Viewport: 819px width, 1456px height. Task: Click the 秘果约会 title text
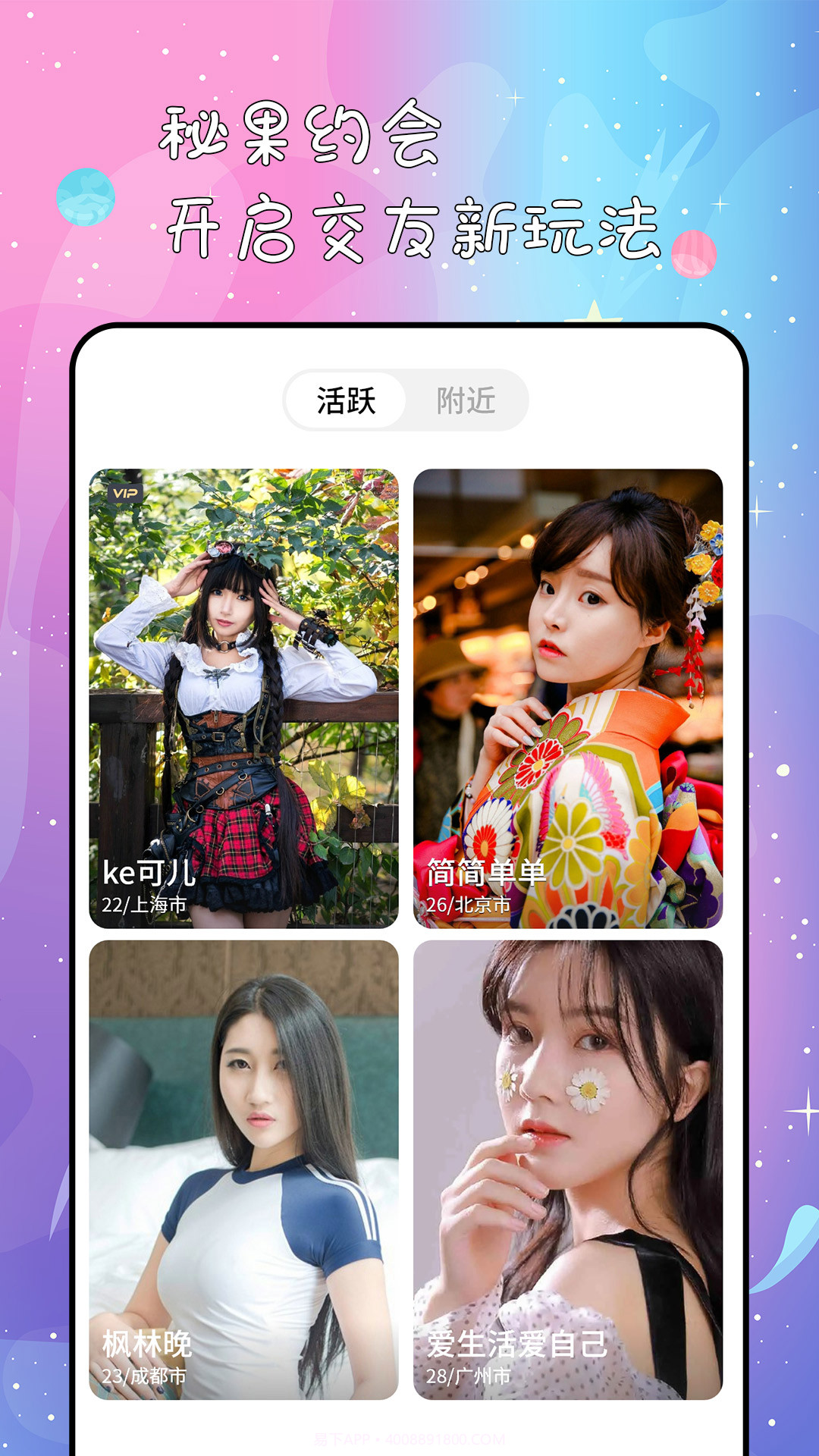[300, 136]
